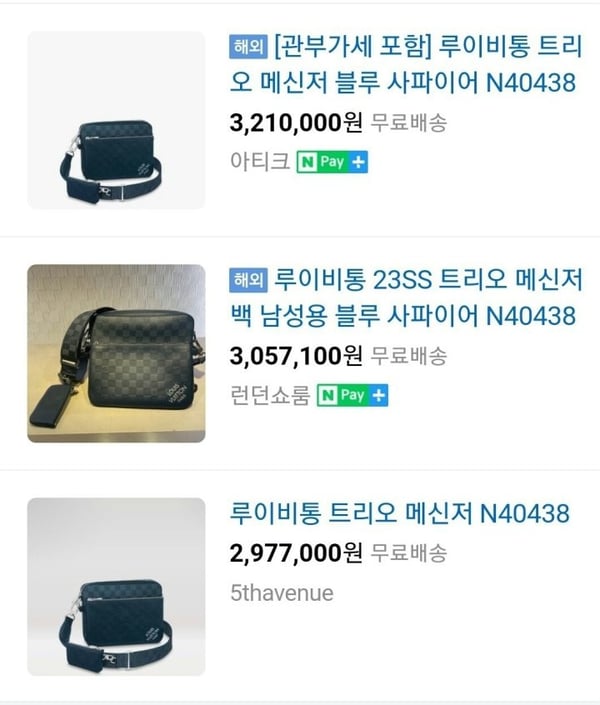This screenshot has height=705, width=600.
Task: Select the product image of 5thavenue's listing
Action: click(116, 587)
